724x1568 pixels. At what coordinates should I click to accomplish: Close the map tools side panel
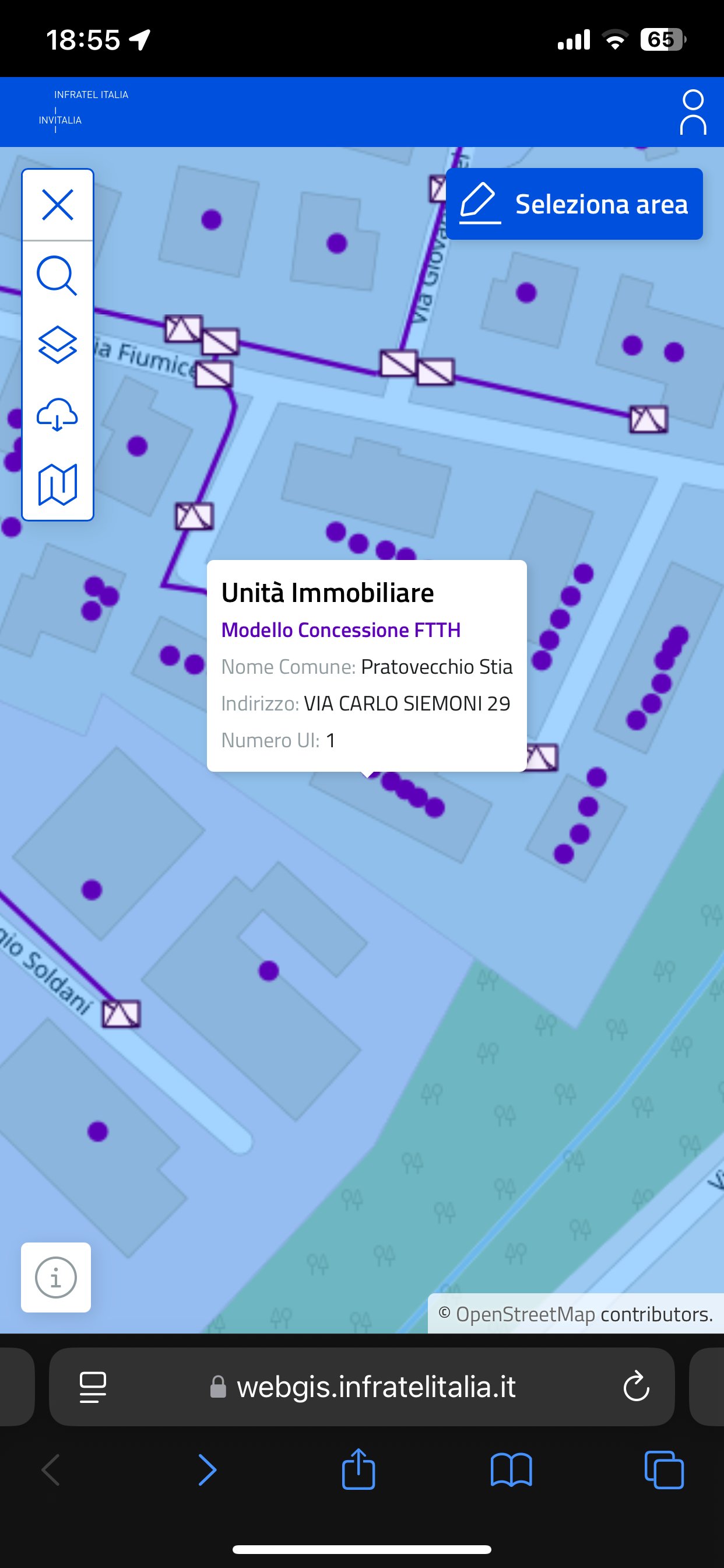coord(58,205)
